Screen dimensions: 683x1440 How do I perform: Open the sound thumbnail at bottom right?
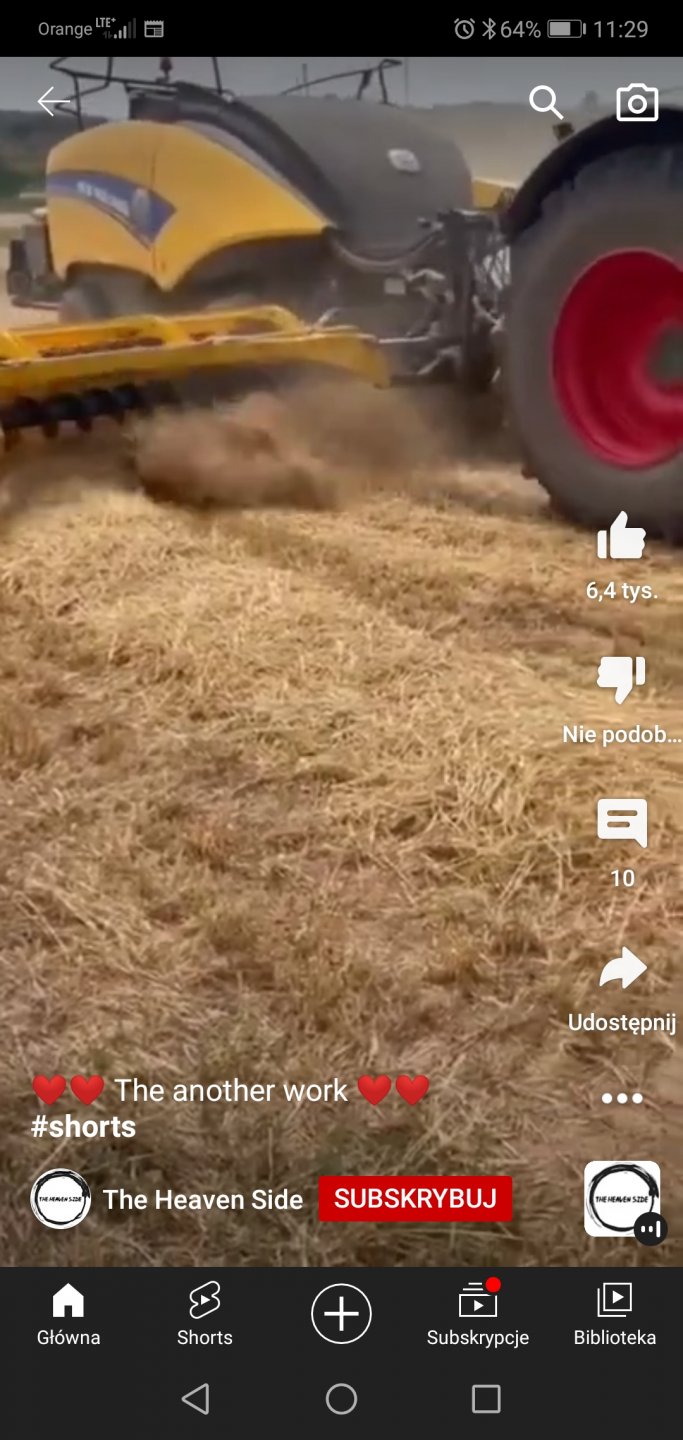pos(622,1198)
